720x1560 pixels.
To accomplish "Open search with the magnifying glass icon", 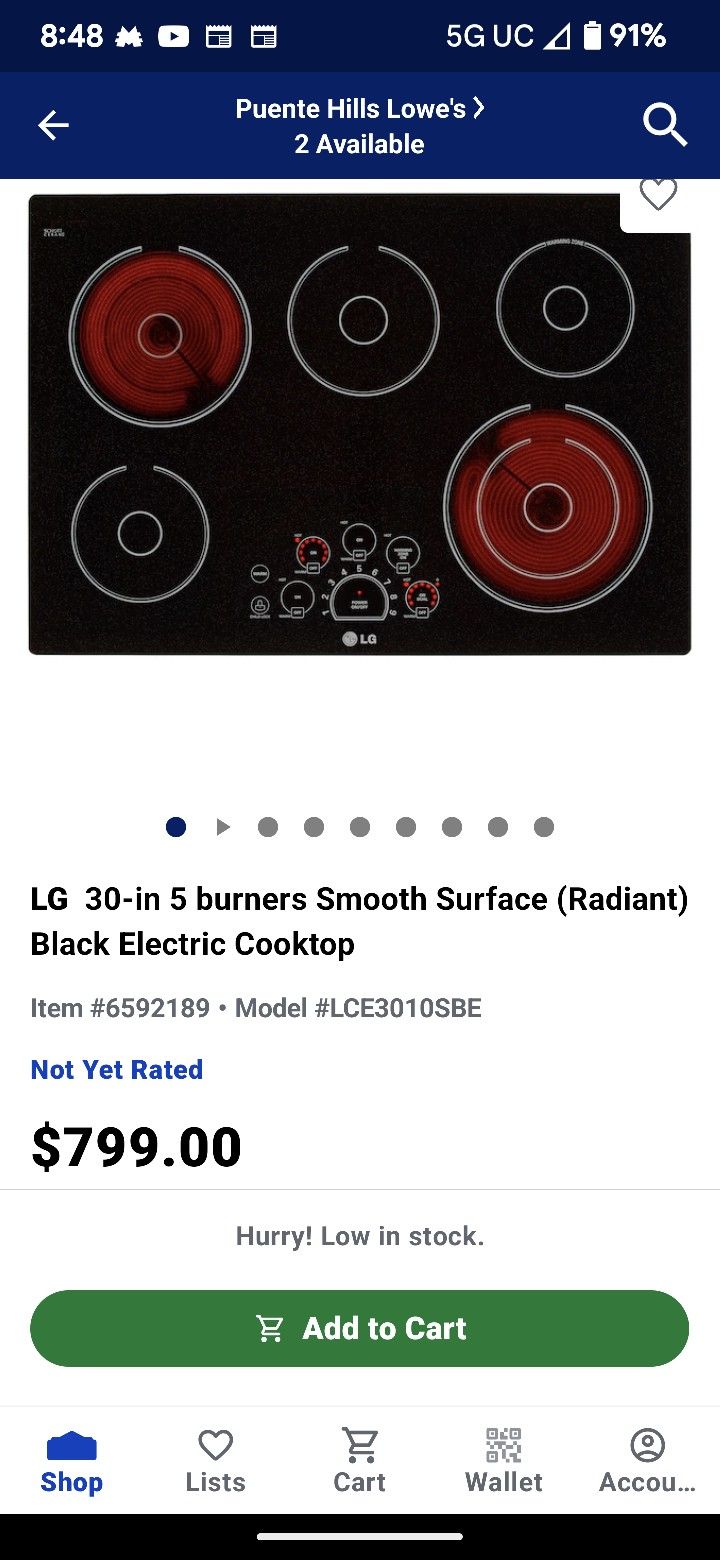I will [664, 125].
